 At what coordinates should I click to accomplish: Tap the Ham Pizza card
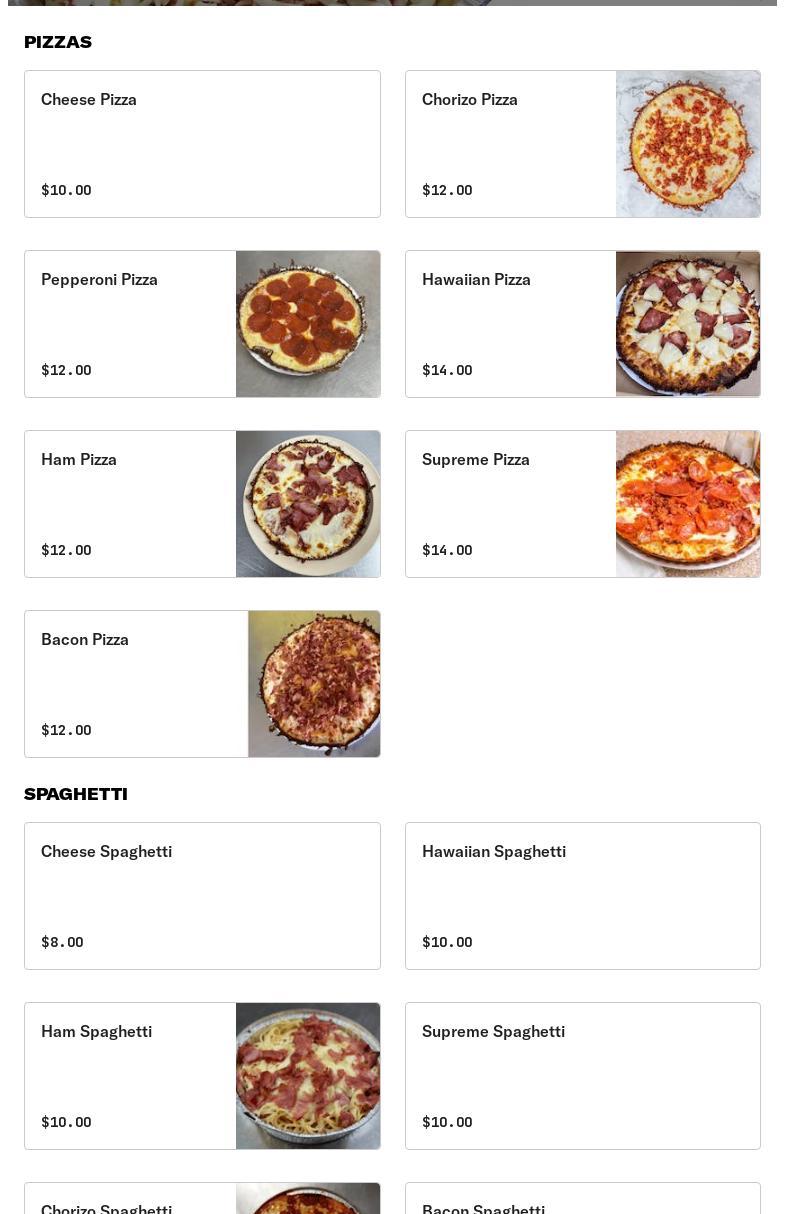click(202, 504)
